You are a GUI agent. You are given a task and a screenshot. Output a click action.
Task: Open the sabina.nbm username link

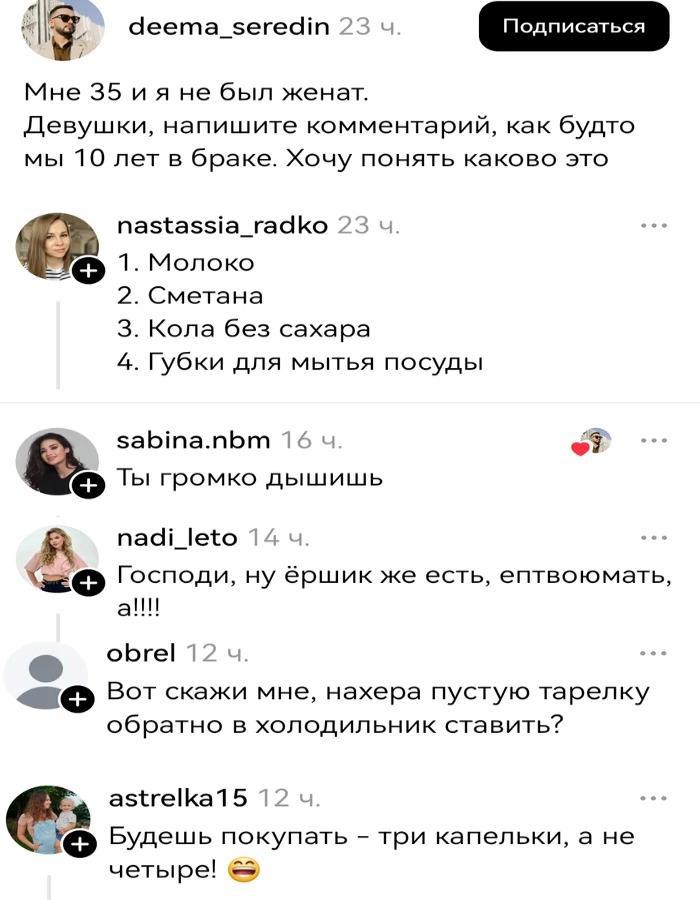[193, 440]
